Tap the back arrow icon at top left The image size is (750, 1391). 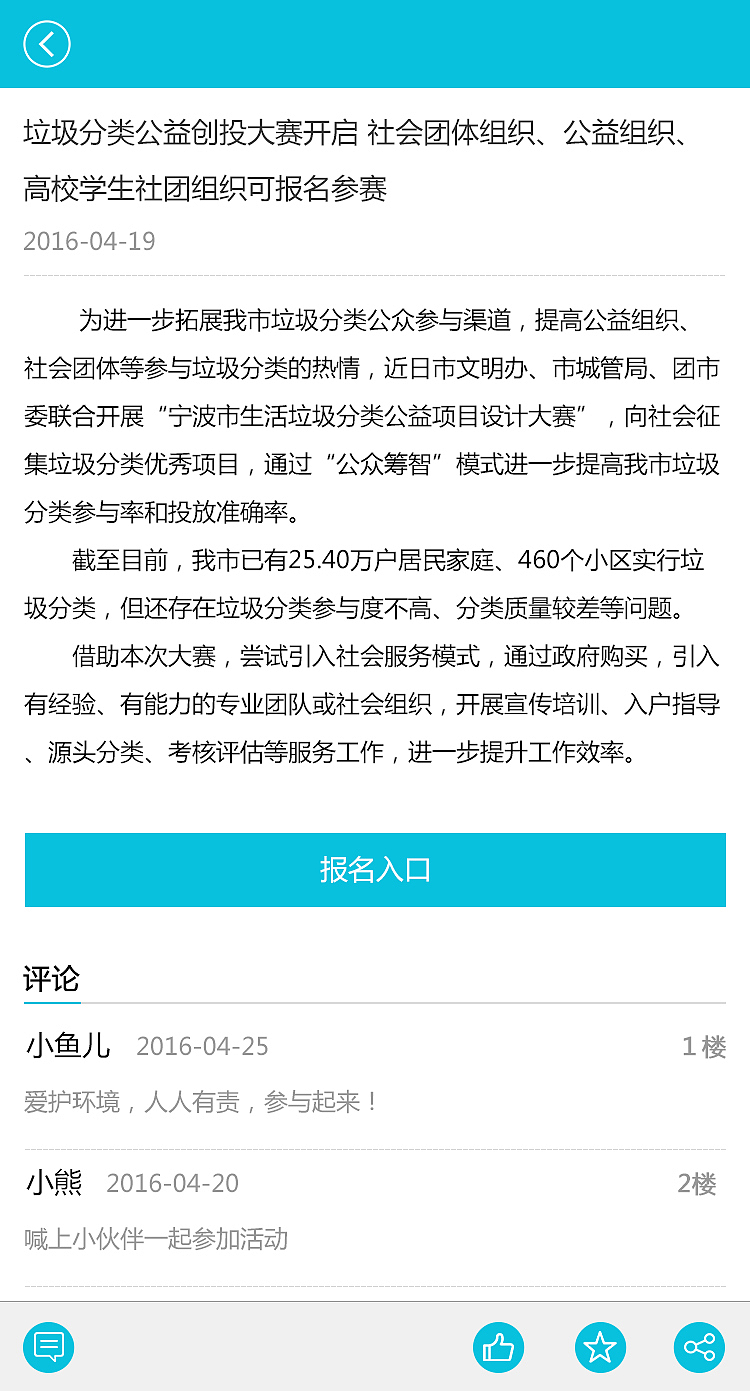coord(46,44)
